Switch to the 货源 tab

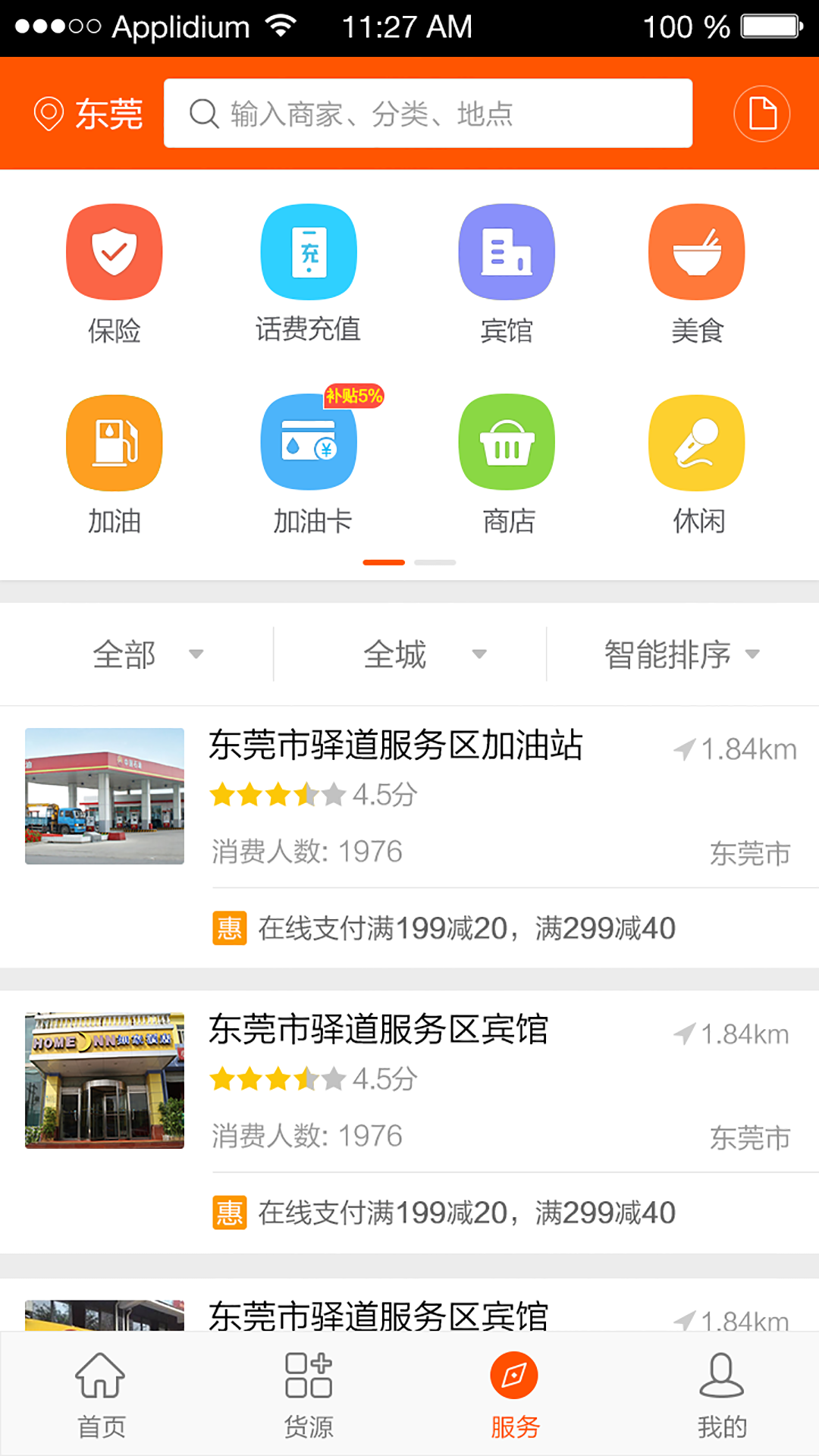pos(308,1395)
